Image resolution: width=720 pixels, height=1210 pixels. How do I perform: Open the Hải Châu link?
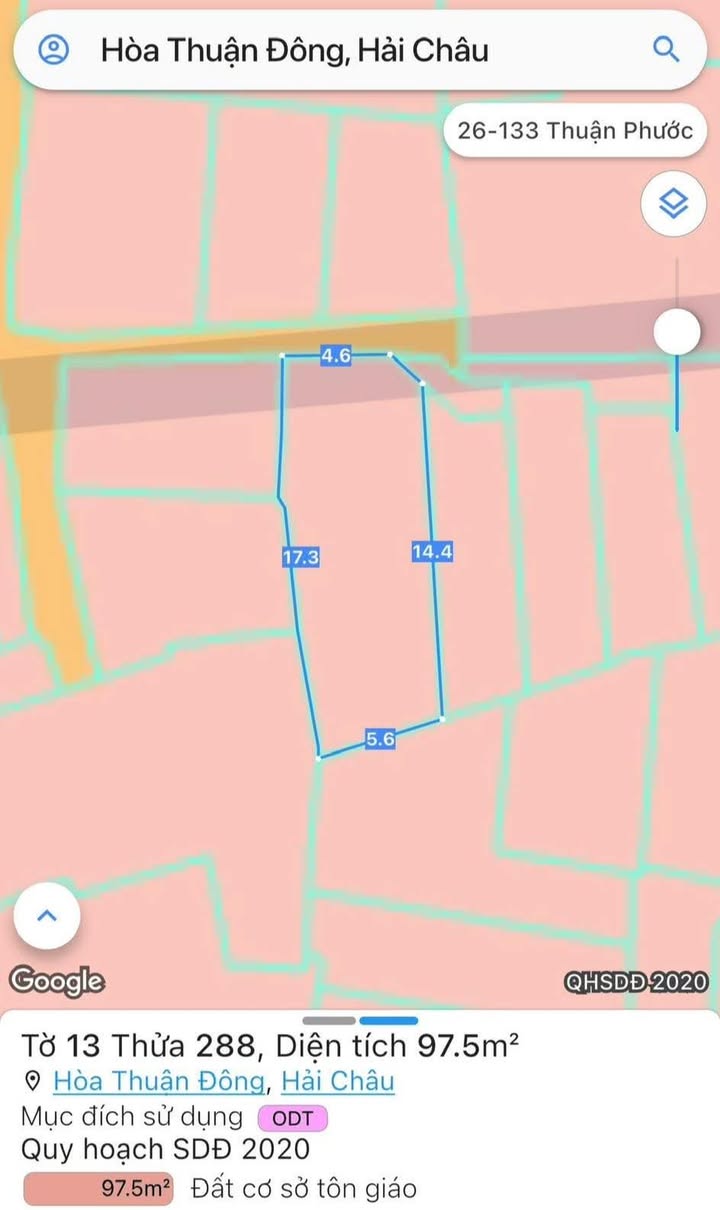pos(338,1081)
